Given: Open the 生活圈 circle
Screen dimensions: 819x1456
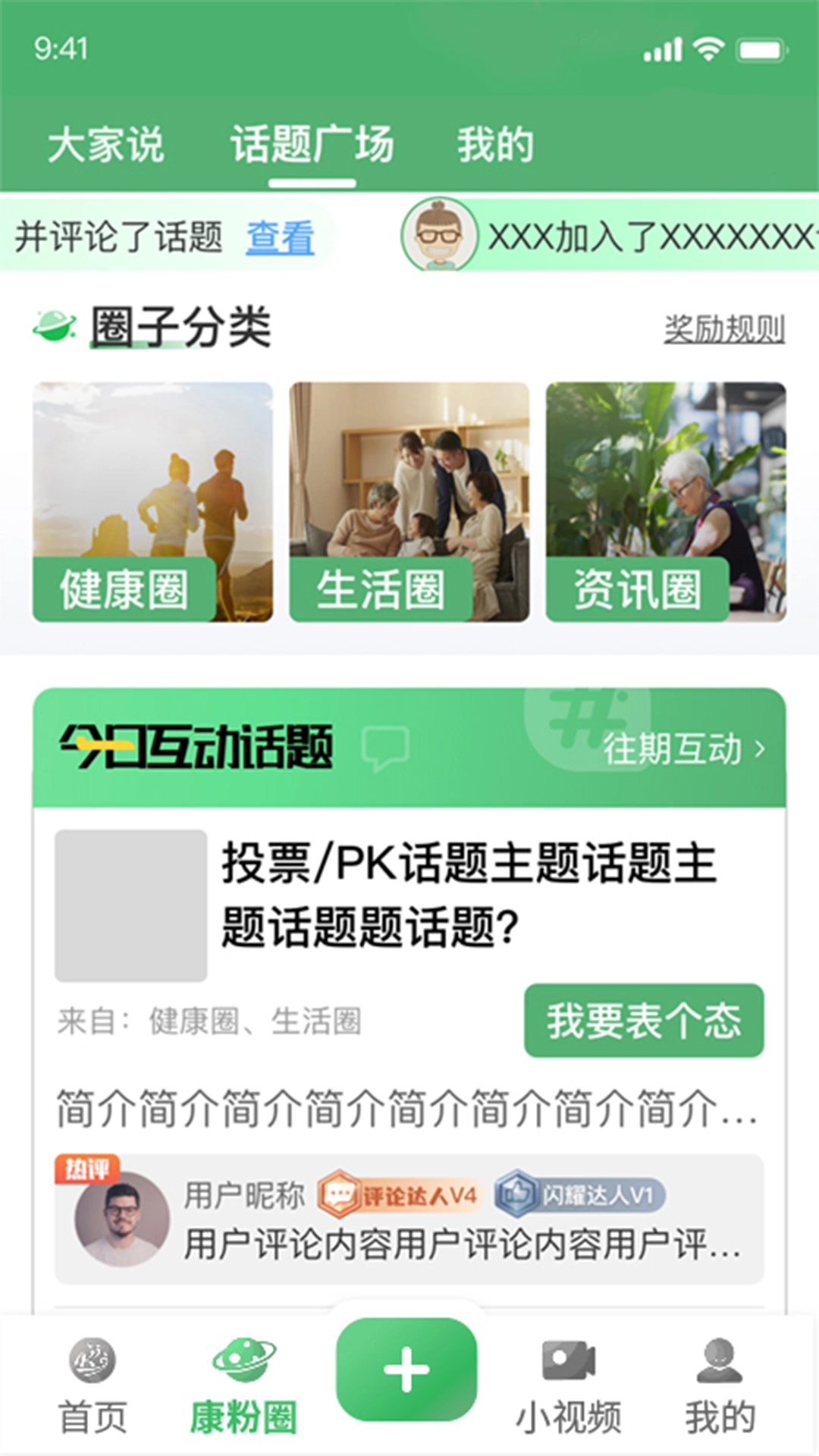Looking at the screenshot, I should click(x=409, y=502).
